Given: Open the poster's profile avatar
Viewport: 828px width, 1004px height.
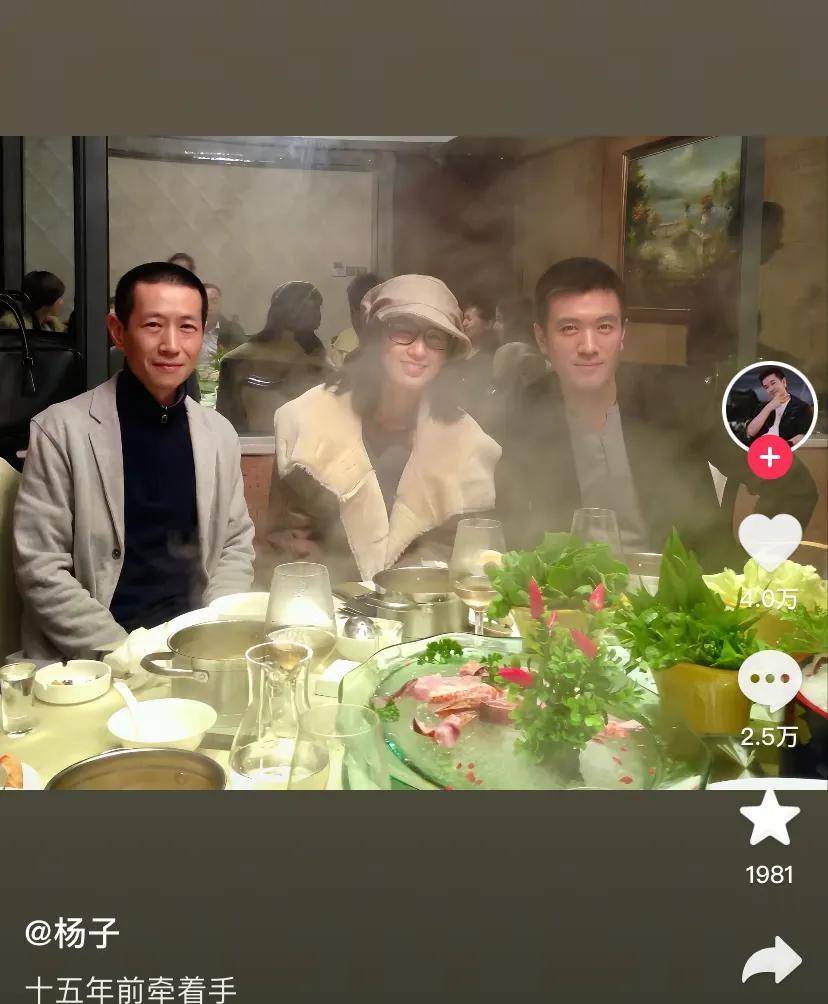Looking at the screenshot, I should (769, 407).
